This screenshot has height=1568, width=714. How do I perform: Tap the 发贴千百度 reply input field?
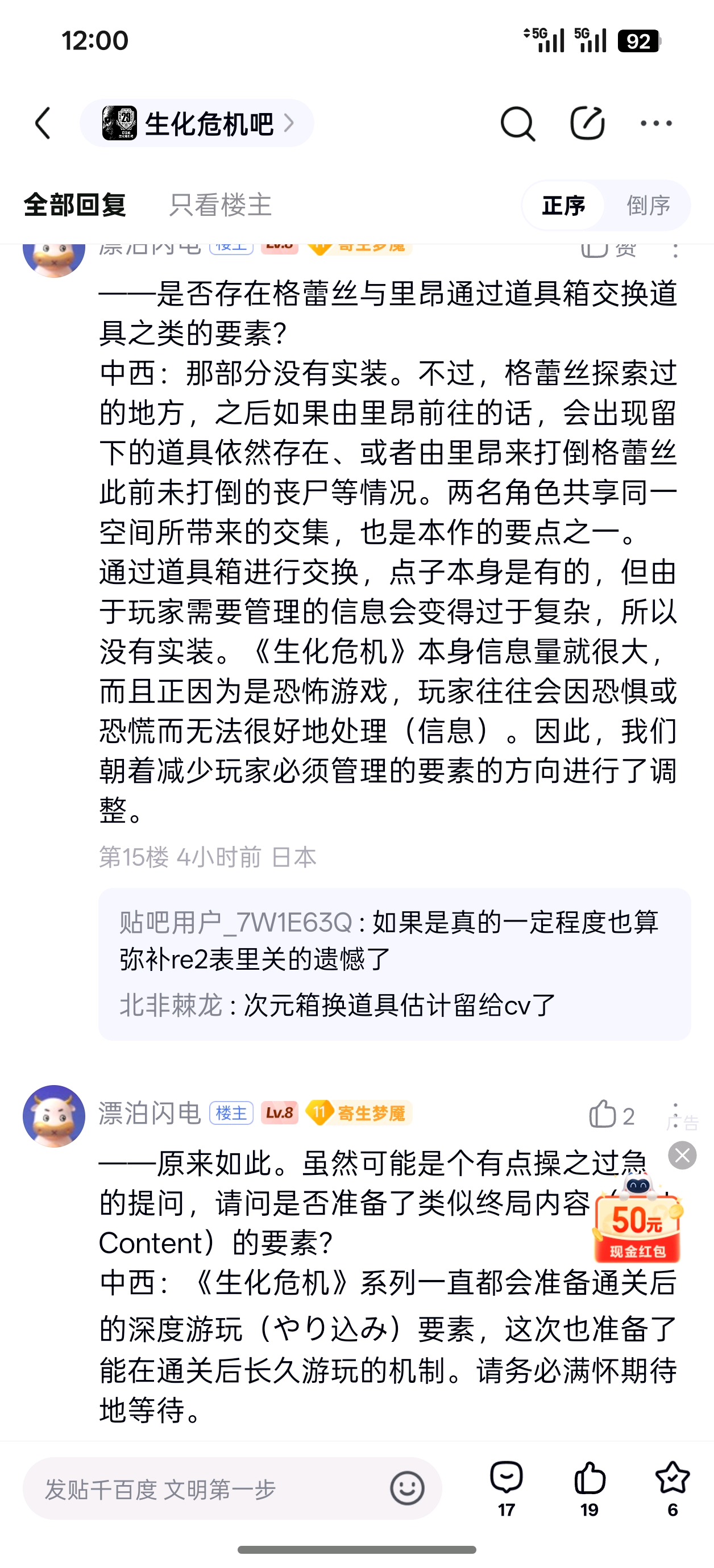coord(207,1490)
